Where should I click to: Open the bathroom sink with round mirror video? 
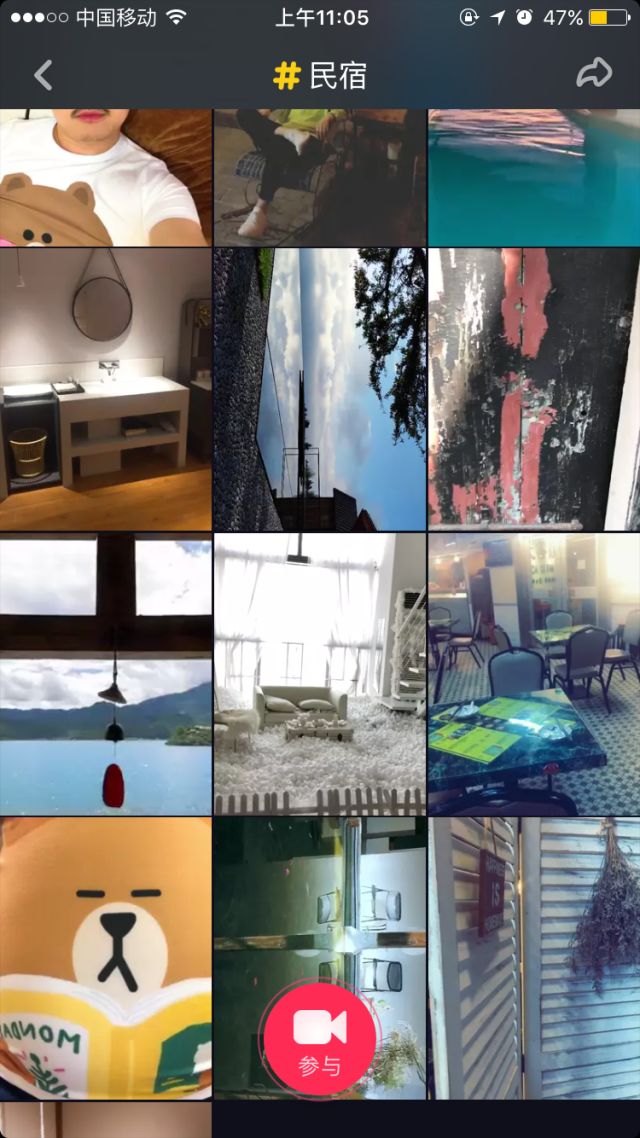[105, 389]
